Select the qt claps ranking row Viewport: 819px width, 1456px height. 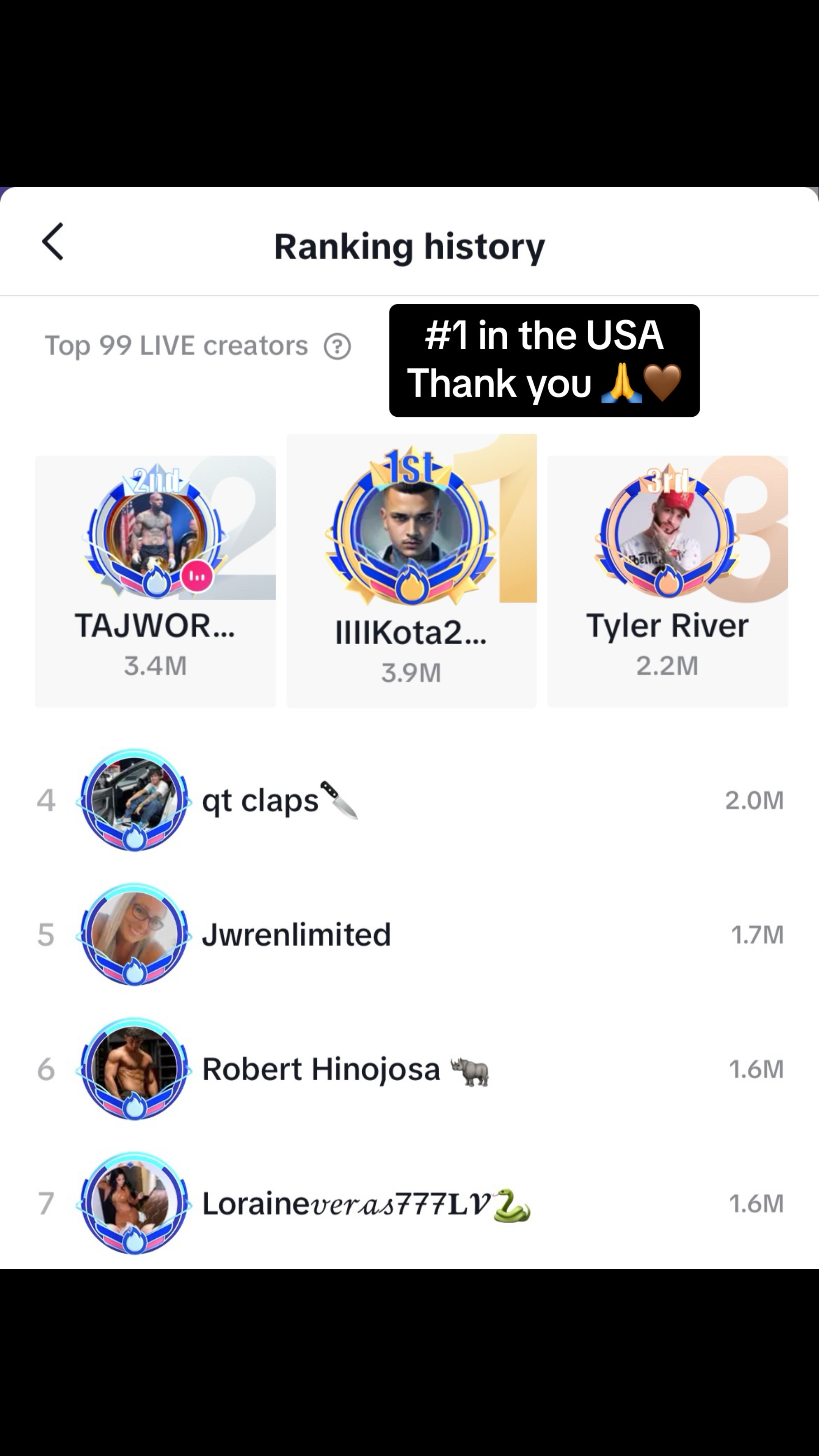409,800
